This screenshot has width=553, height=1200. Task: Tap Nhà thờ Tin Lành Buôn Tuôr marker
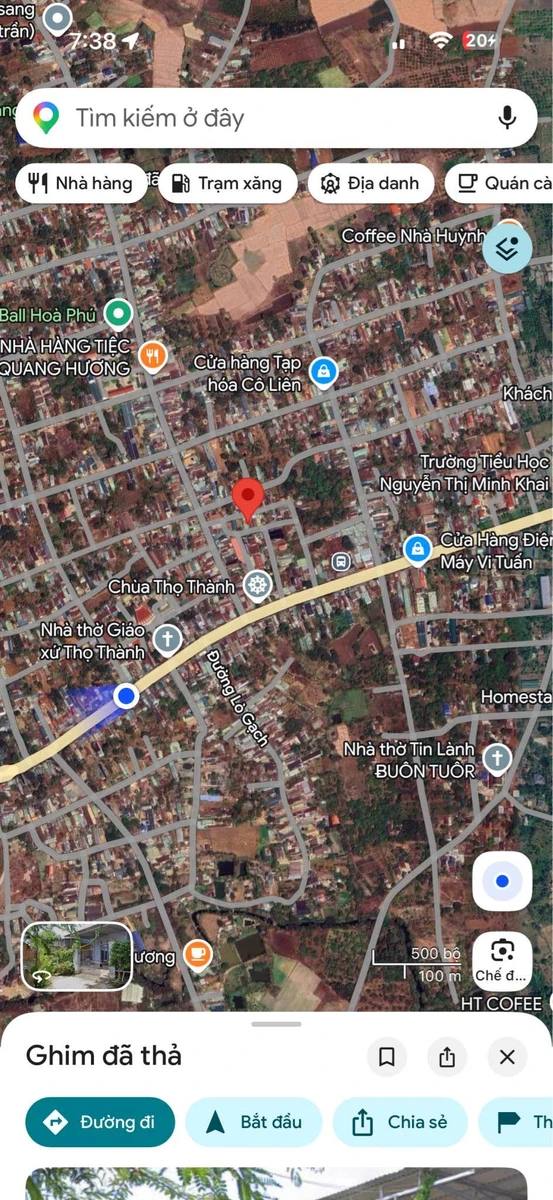[x=496, y=758]
